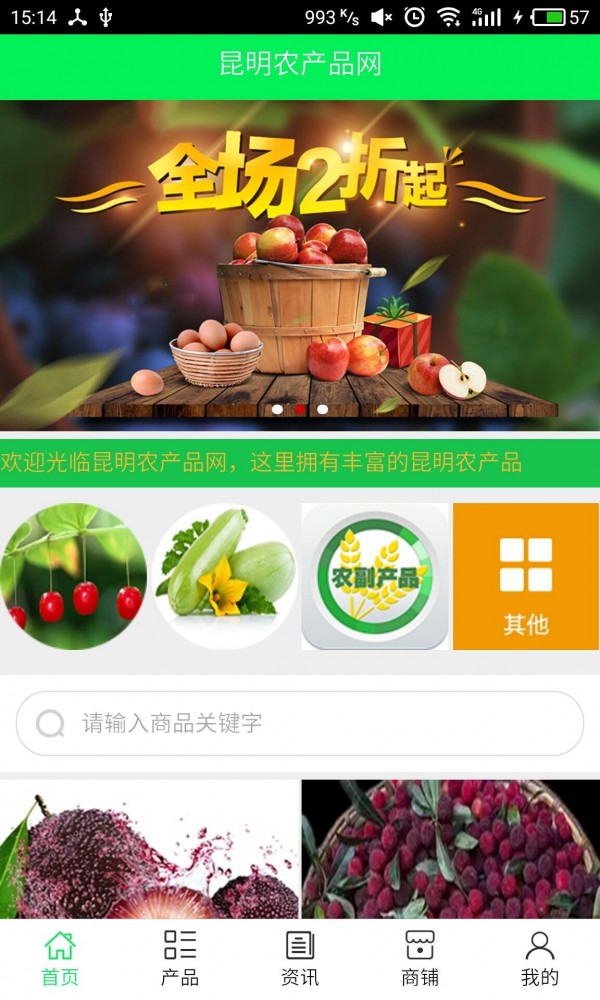This screenshot has height=1000, width=600.
Task: Switch to the 产品 tab
Action: [x=180, y=958]
